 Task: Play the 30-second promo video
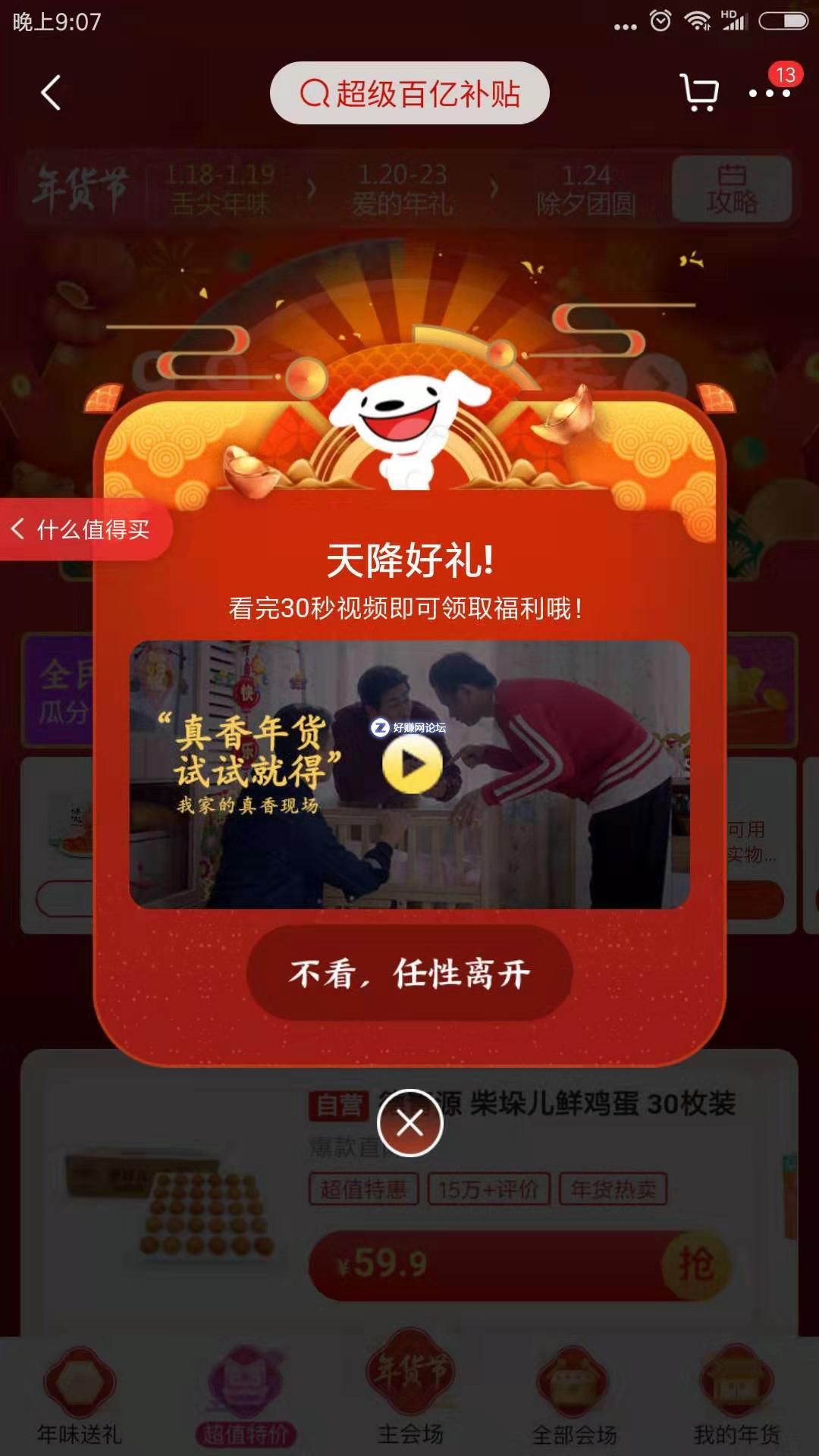click(x=412, y=764)
